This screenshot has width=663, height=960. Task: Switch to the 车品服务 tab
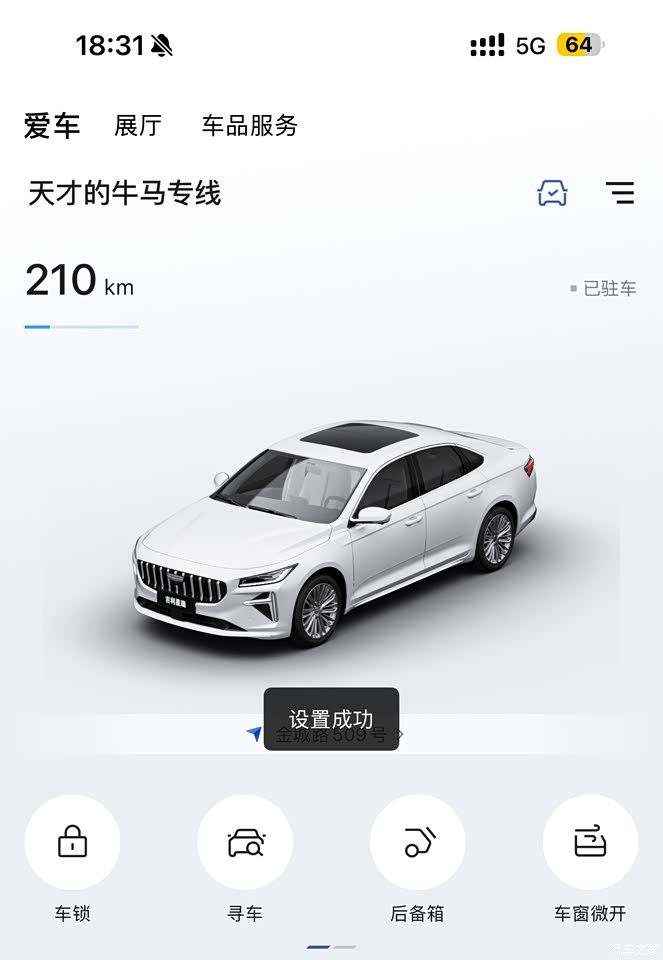(x=250, y=126)
